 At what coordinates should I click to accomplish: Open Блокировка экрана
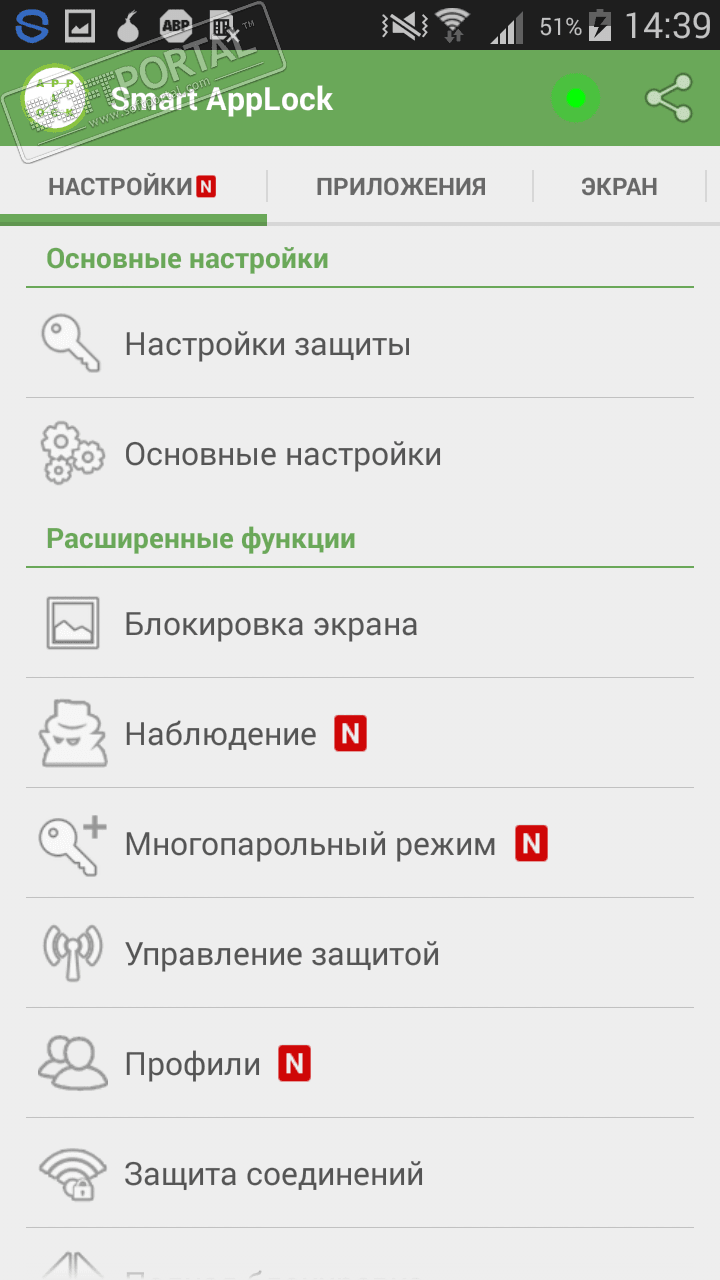coord(360,624)
